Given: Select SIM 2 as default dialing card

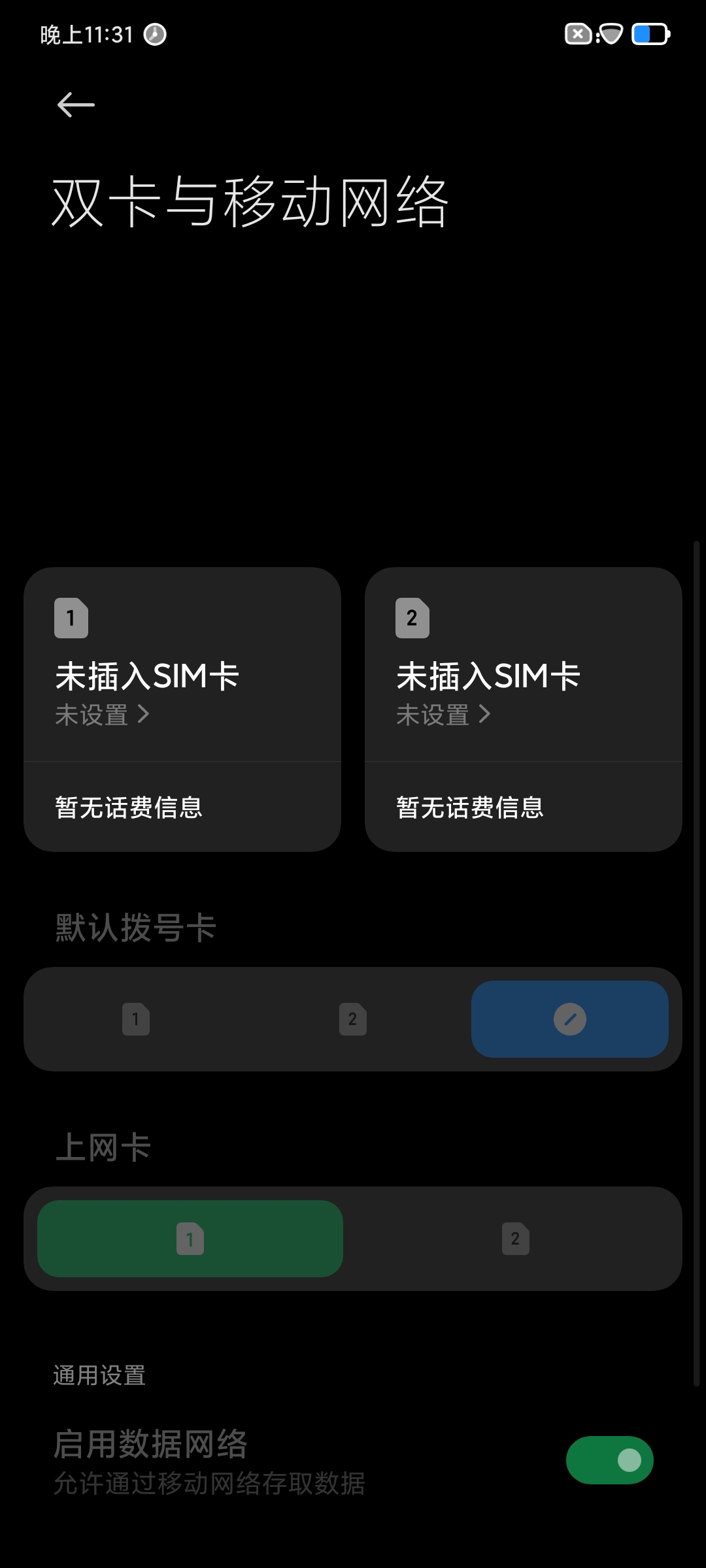Looking at the screenshot, I should coord(353,1019).
